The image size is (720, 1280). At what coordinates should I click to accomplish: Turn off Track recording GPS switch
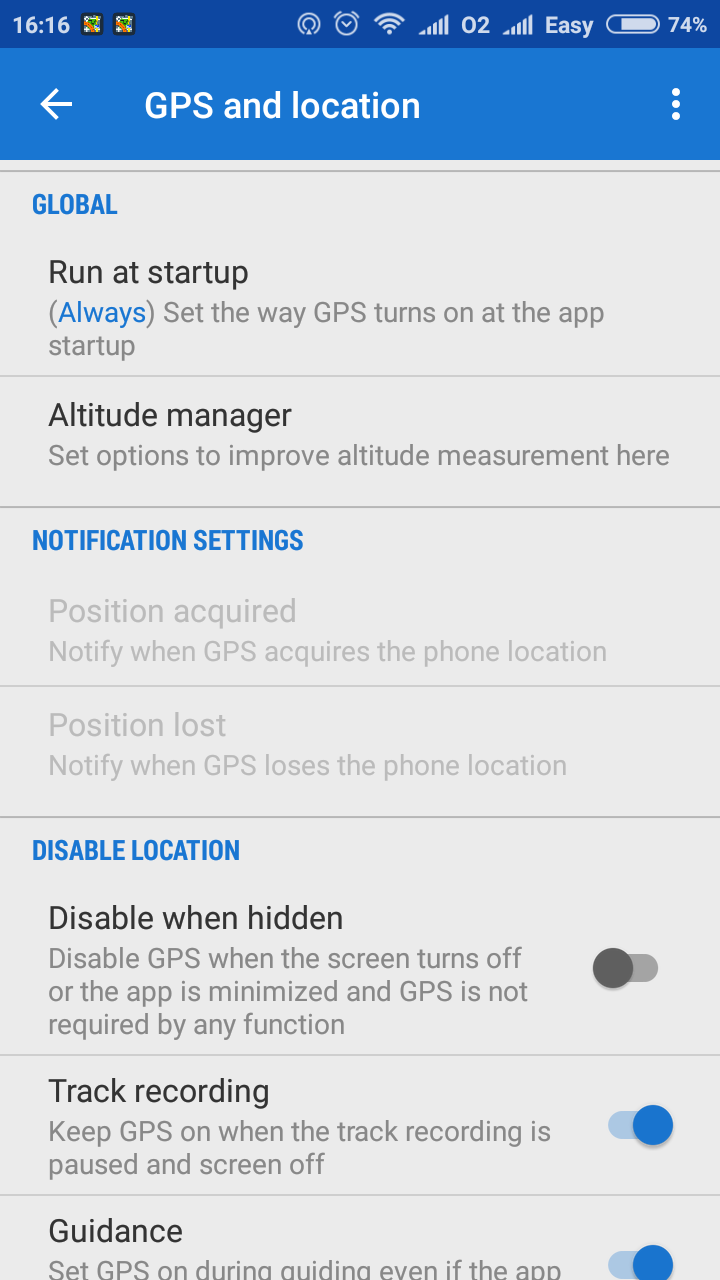point(640,1126)
